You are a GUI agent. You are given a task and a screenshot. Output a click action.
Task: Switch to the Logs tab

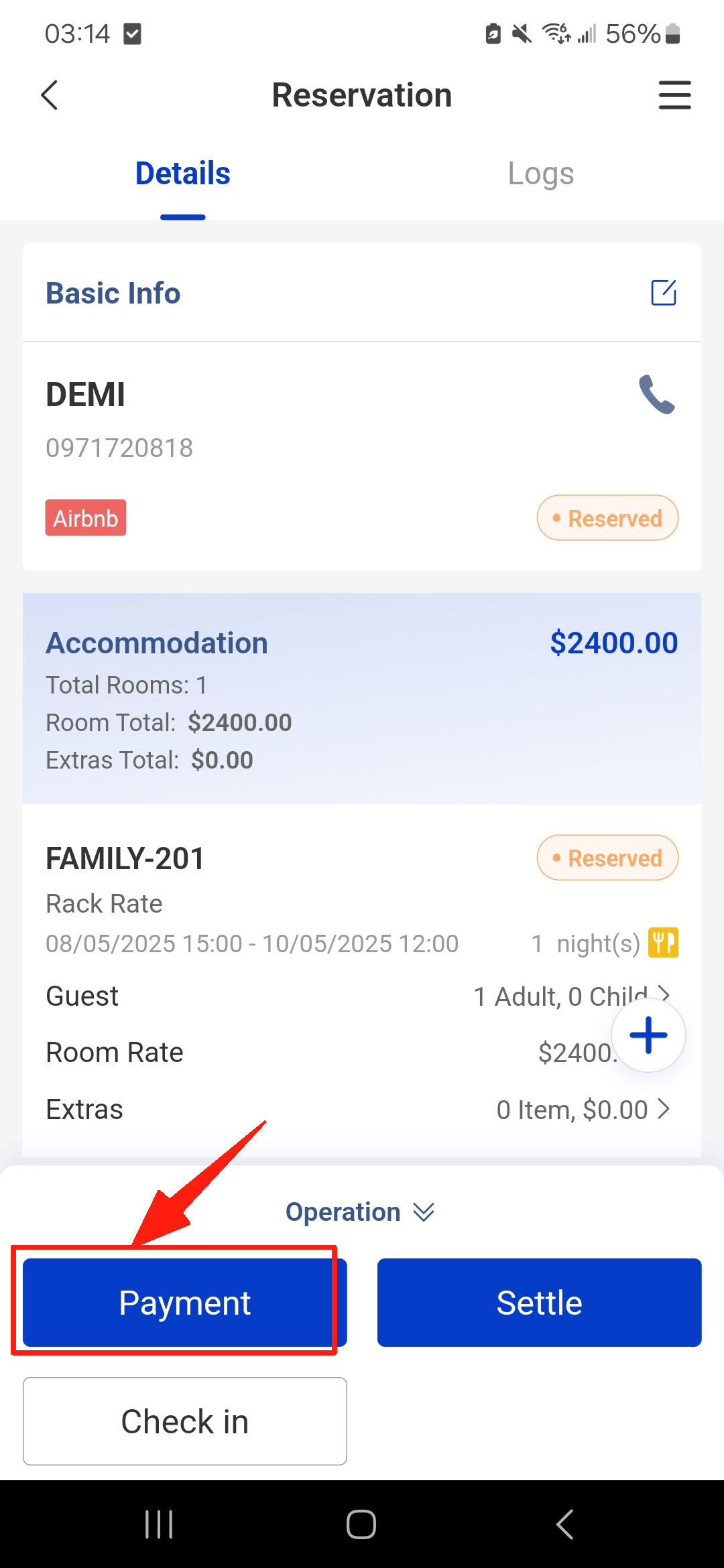click(x=540, y=174)
